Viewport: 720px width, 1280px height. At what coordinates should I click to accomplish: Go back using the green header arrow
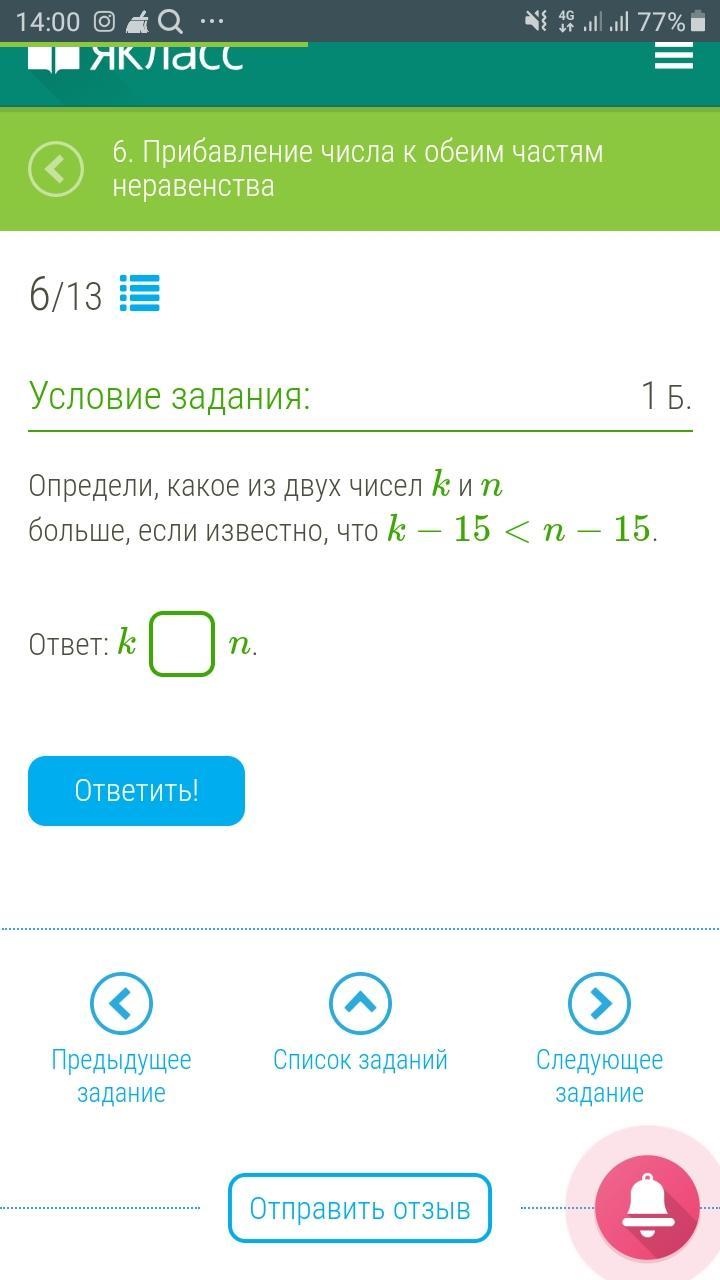tap(56, 169)
